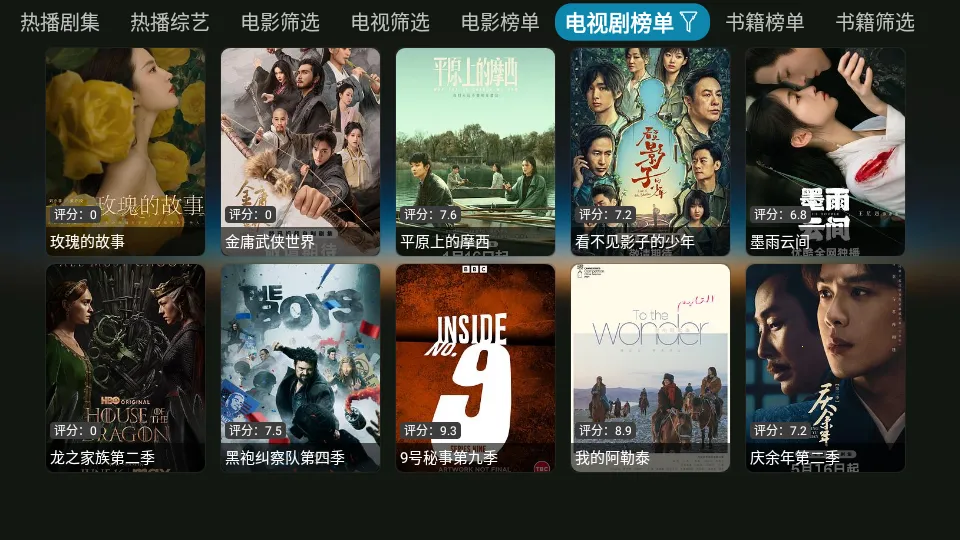Image resolution: width=960 pixels, height=540 pixels.
Task: Go to the 电影榜单 tab
Action: pyautogui.click(x=500, y=22)
